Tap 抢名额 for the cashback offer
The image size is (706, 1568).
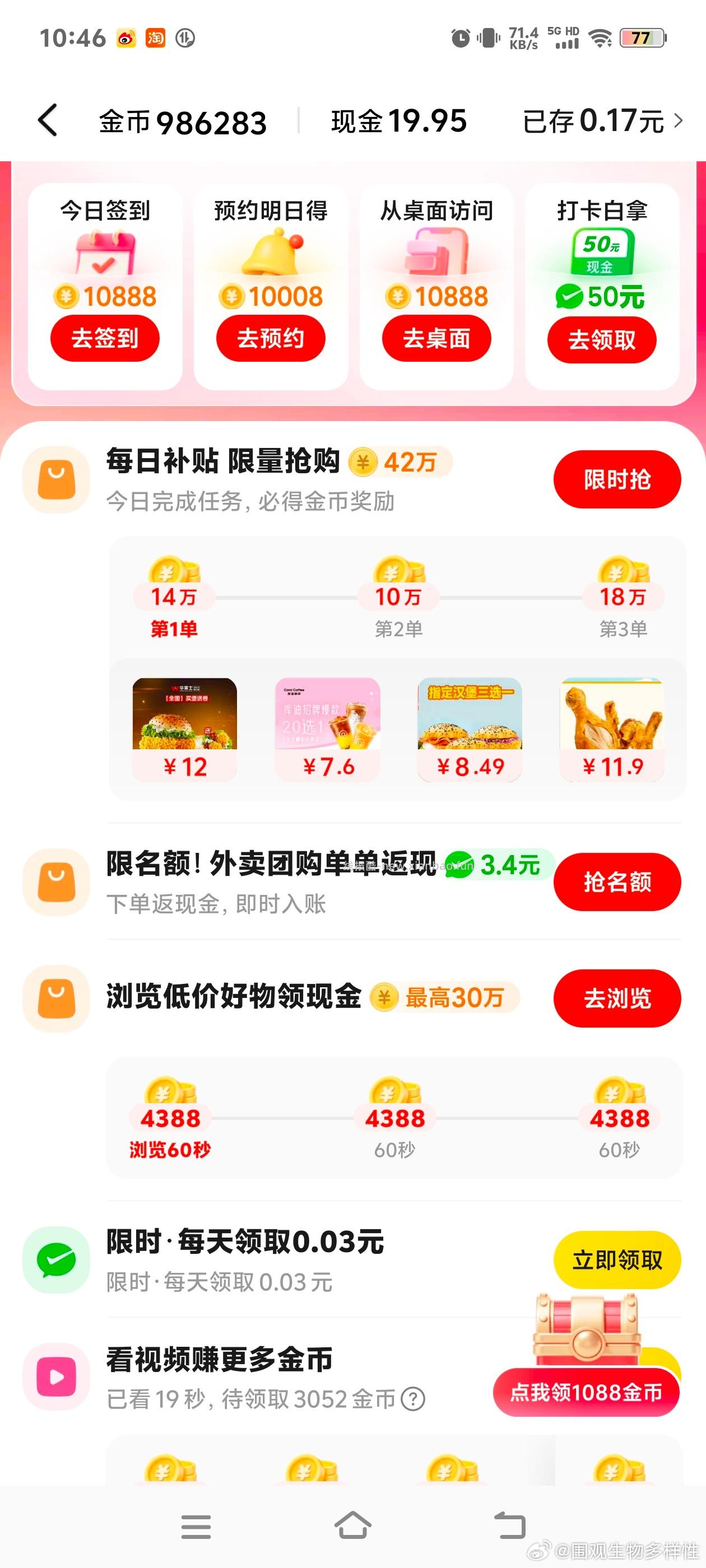point(617,881)
